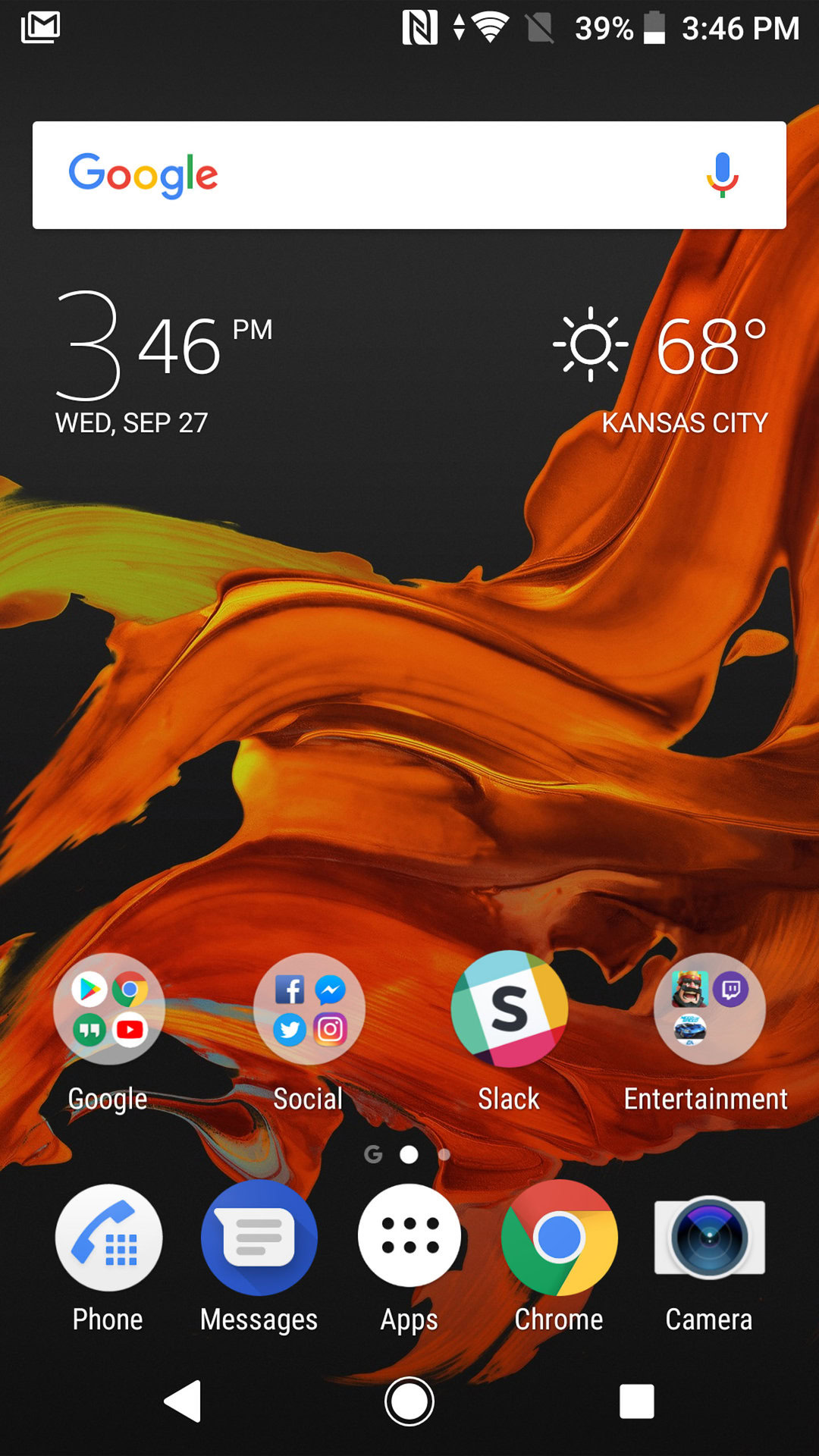This screenshot has width=819, height=1456.
Task: Open the Camera app
Action: (709, 1238)
